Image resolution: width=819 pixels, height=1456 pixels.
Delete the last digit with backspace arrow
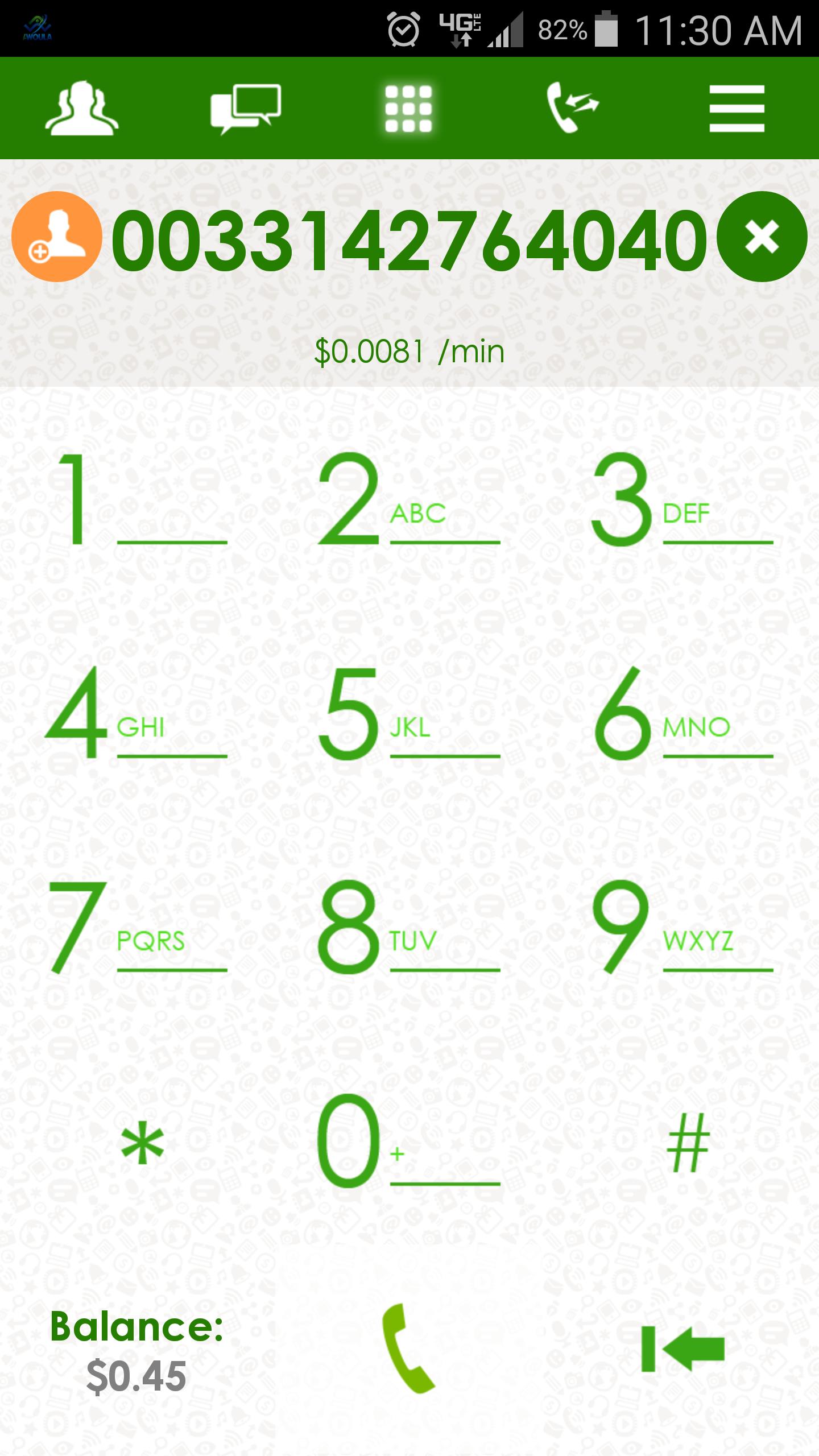(x=682, y=1349)
